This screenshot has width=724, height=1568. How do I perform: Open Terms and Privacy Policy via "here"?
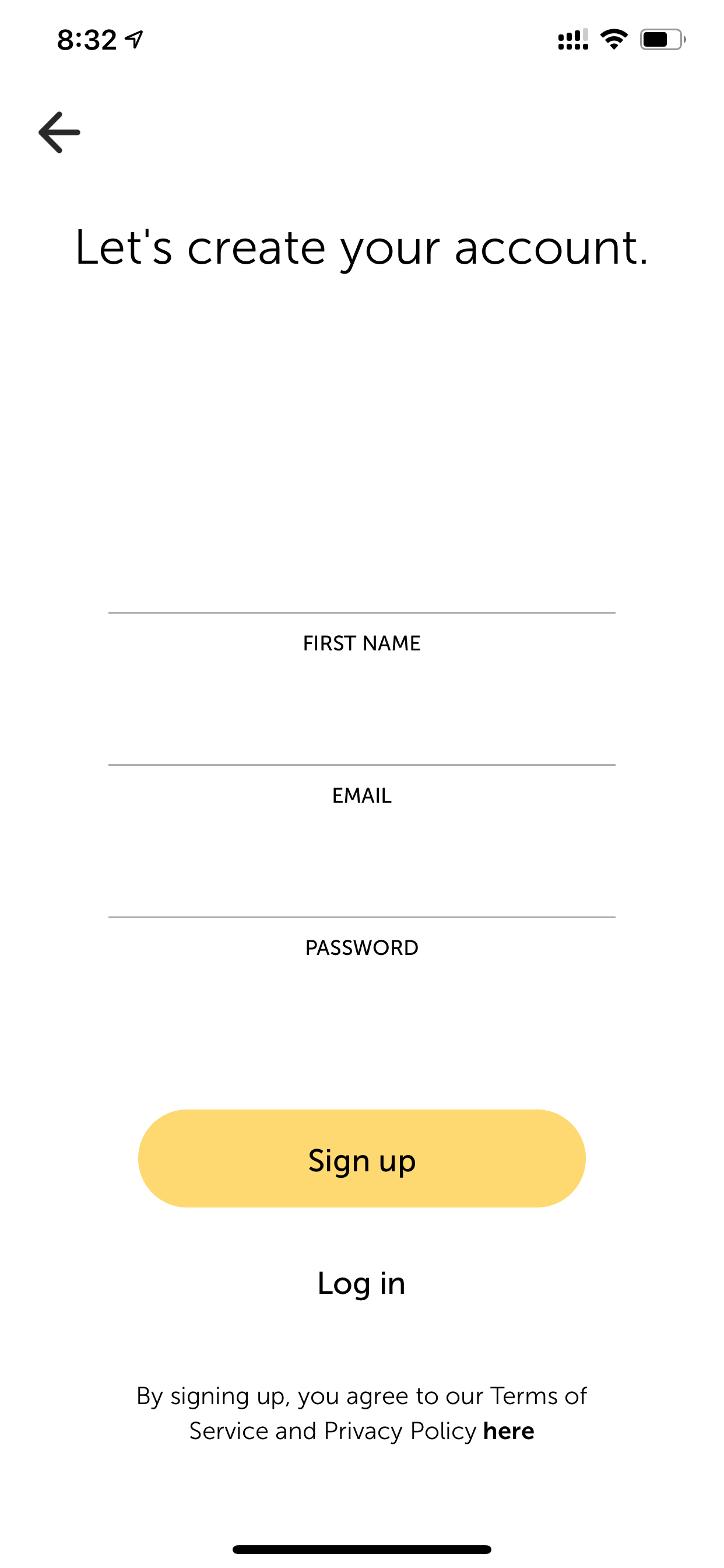tap(509, 1430)
